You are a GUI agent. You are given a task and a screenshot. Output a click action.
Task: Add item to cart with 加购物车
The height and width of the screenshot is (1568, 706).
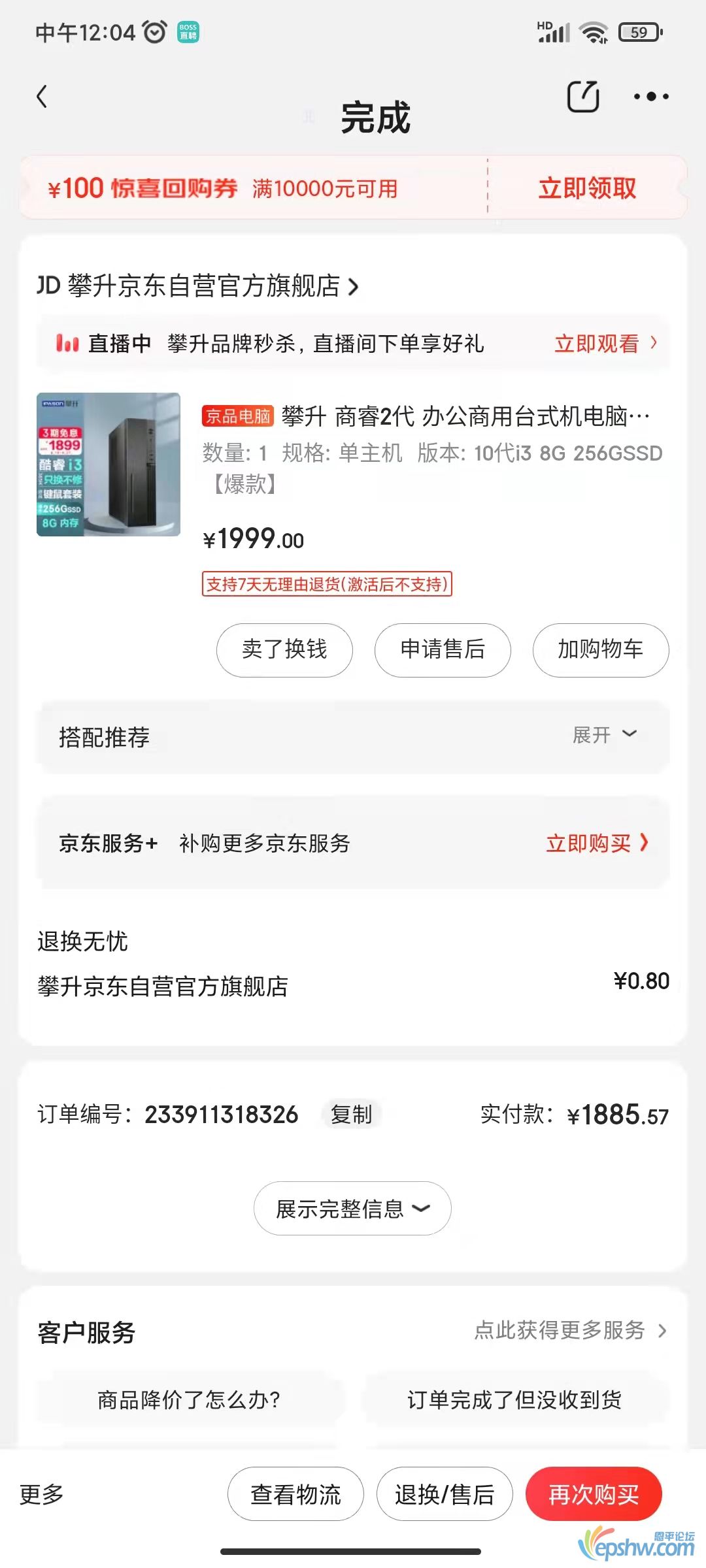click(x=600, y=649)
